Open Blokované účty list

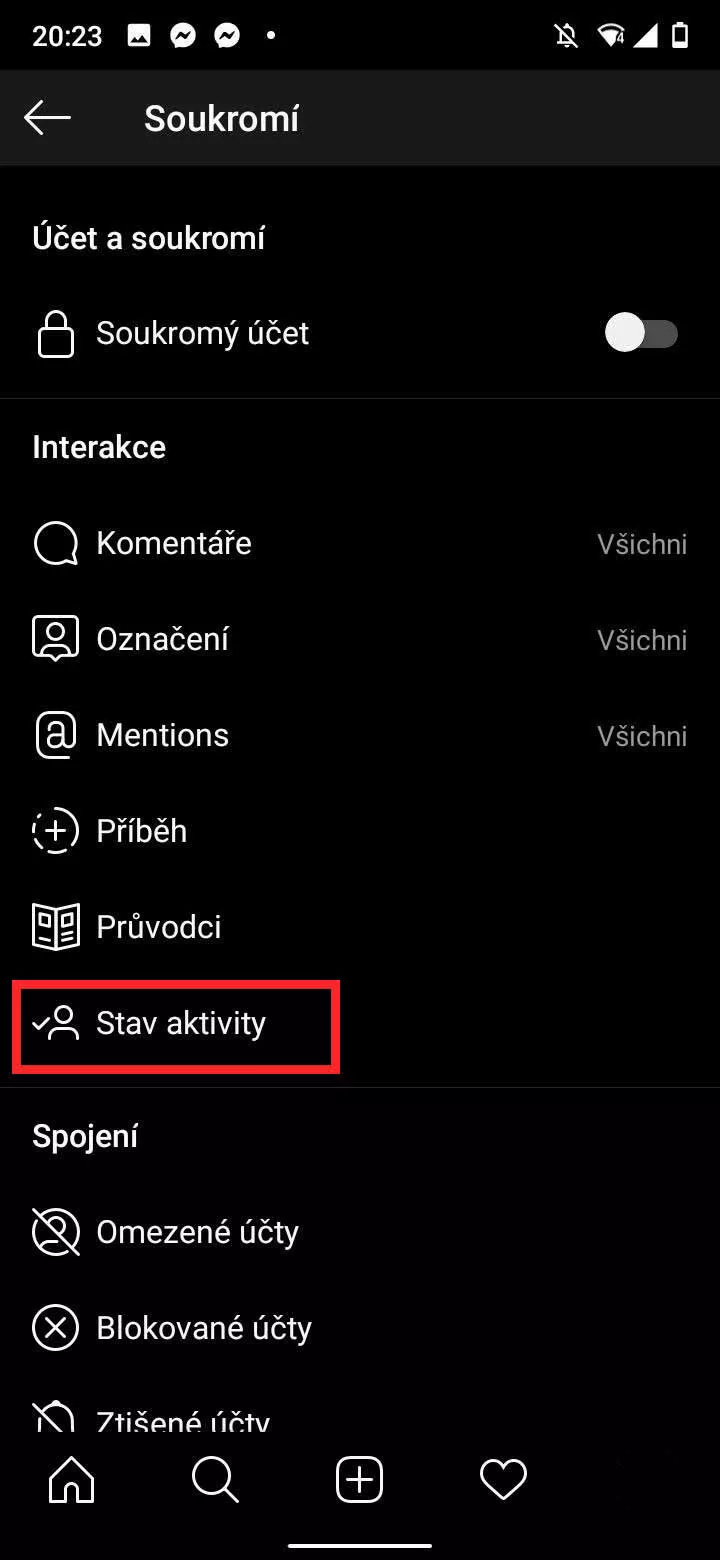(360, 1328)
